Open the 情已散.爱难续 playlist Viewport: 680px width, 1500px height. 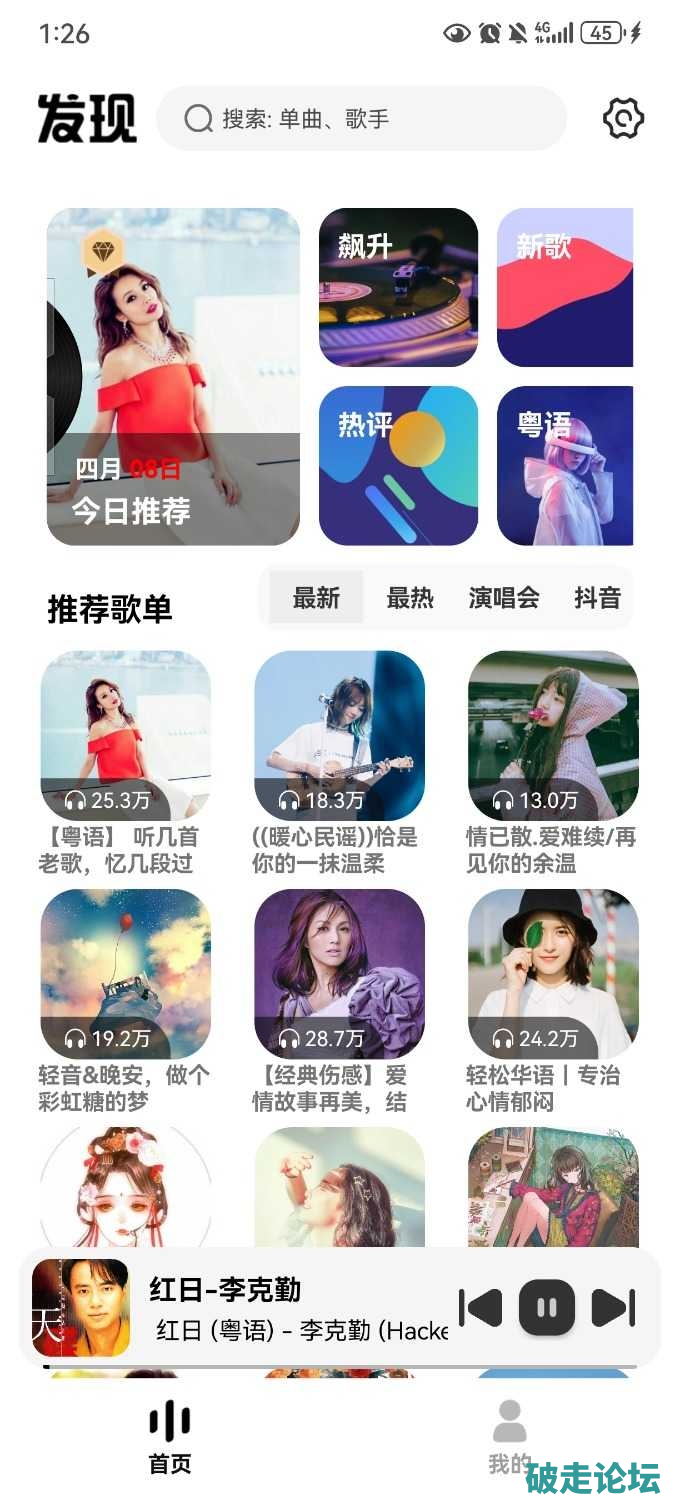coord(553,736)
